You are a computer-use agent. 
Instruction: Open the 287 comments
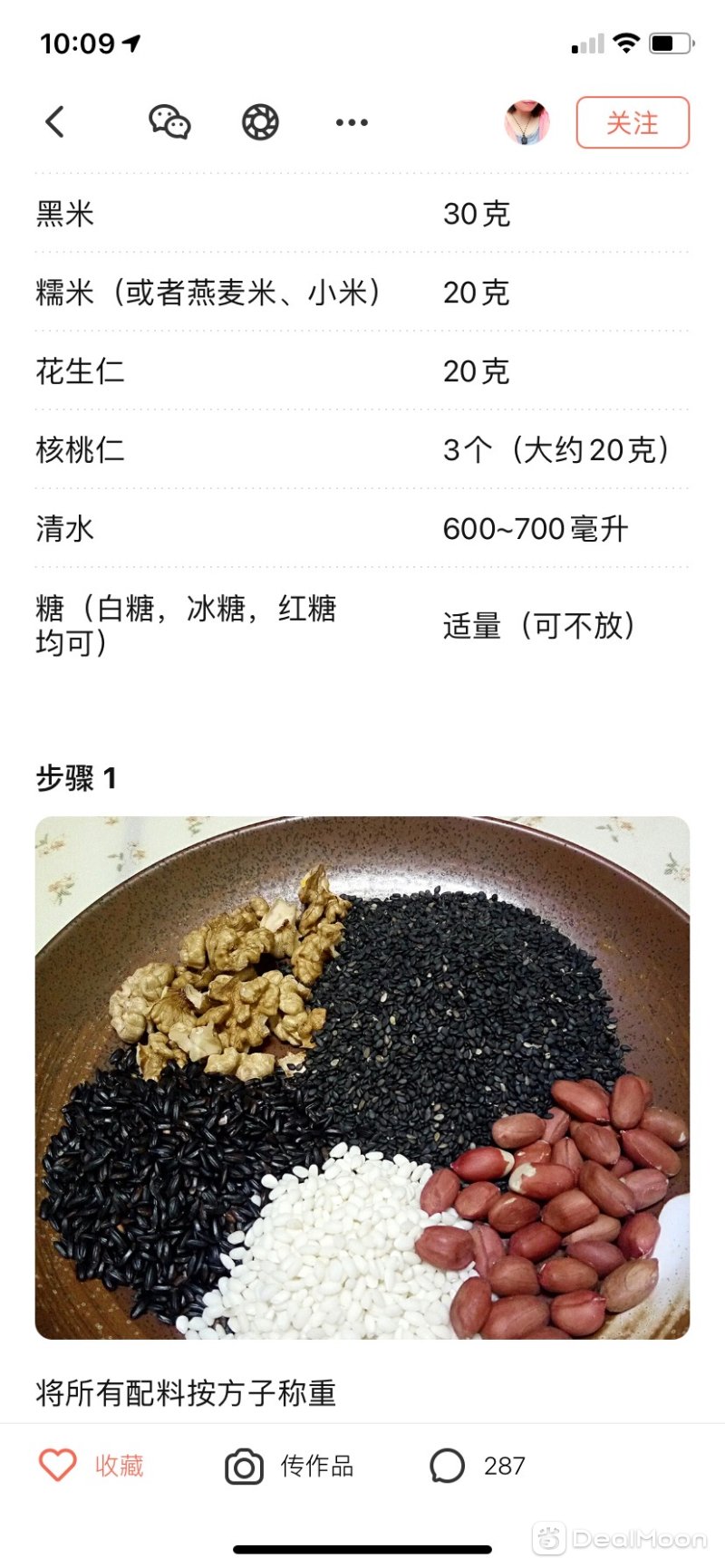click(478, 1465)
